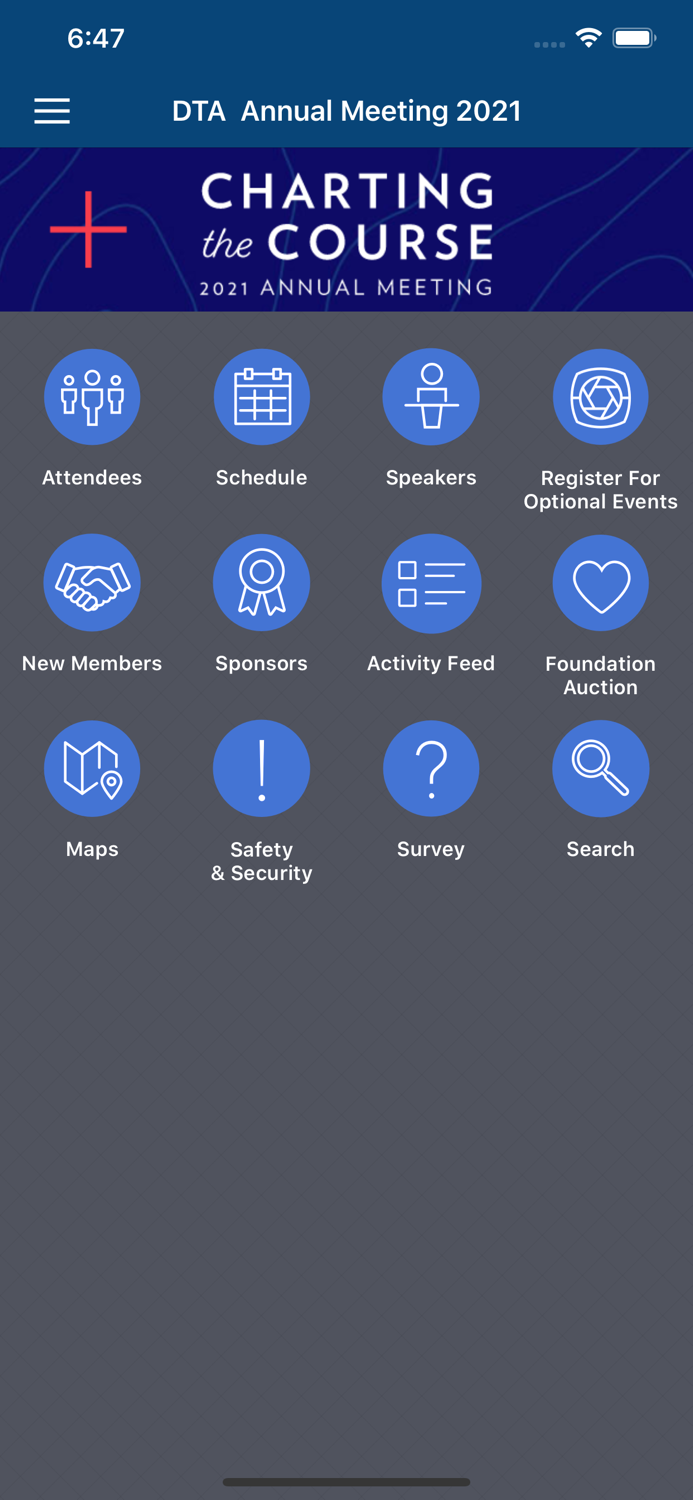
Task: Take the Survey
Action: coord(431,769)
